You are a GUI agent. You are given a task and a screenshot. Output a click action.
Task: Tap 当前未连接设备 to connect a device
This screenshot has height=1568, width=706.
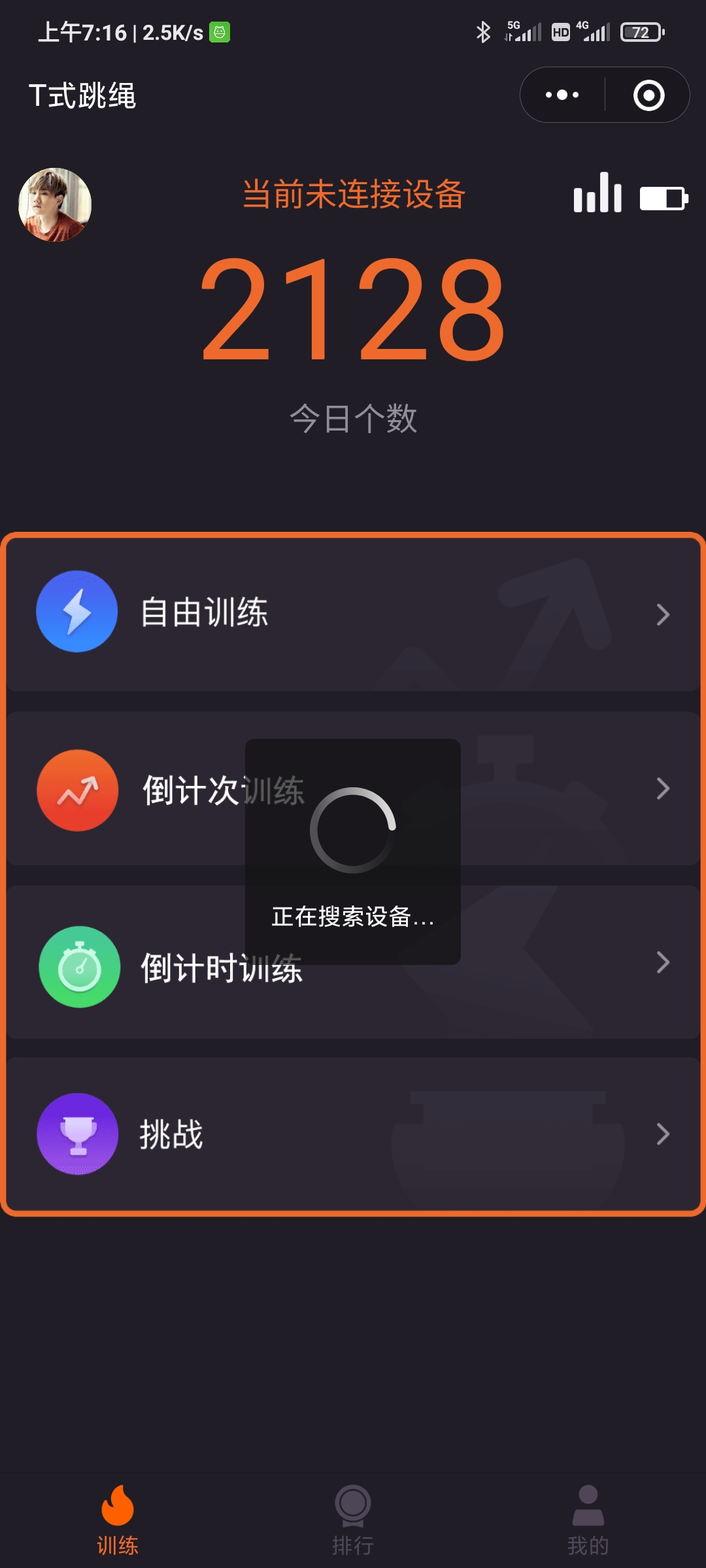click(354, 194)
